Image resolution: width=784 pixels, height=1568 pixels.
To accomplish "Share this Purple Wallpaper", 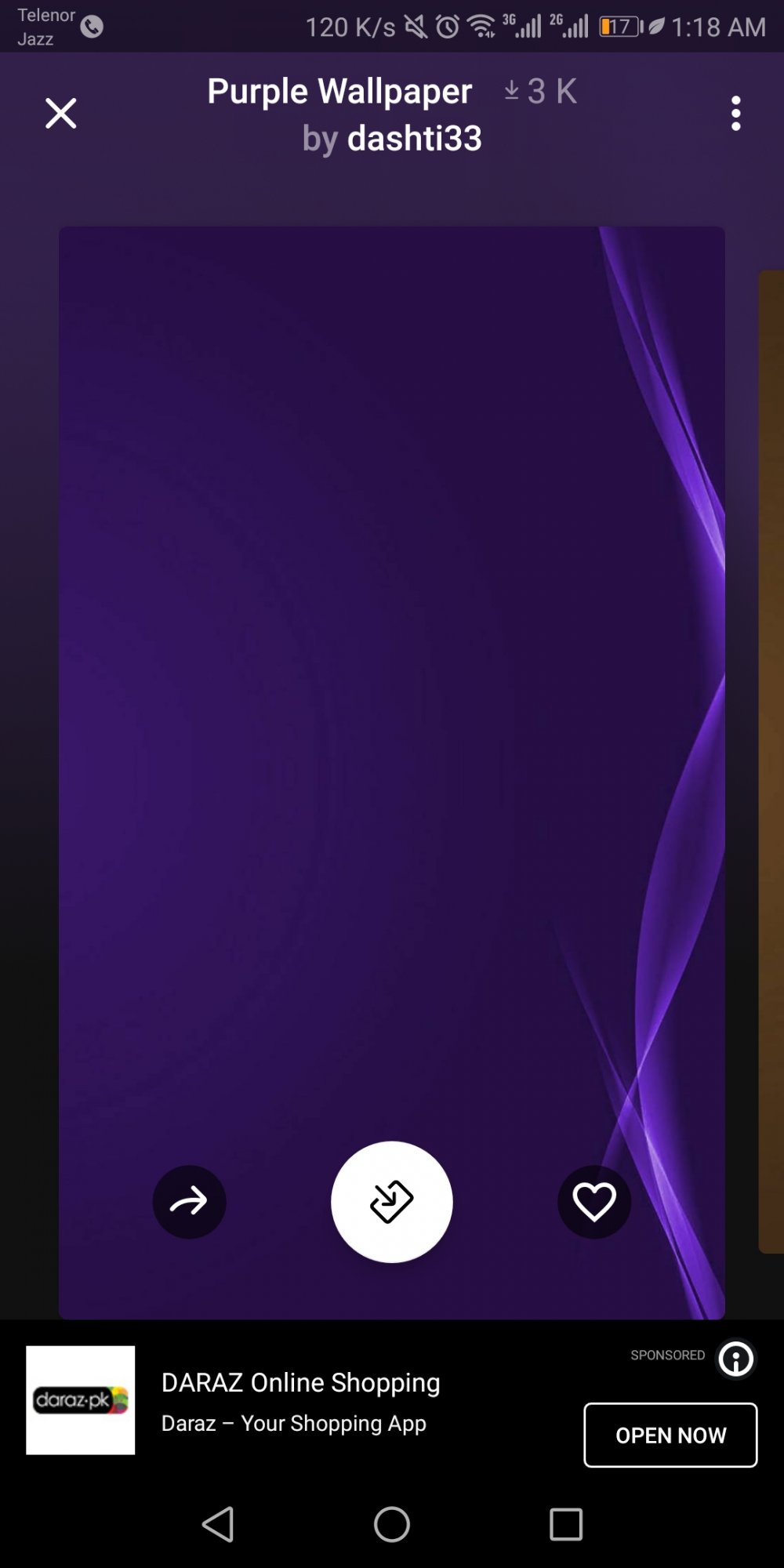I will pos(189,1202).
